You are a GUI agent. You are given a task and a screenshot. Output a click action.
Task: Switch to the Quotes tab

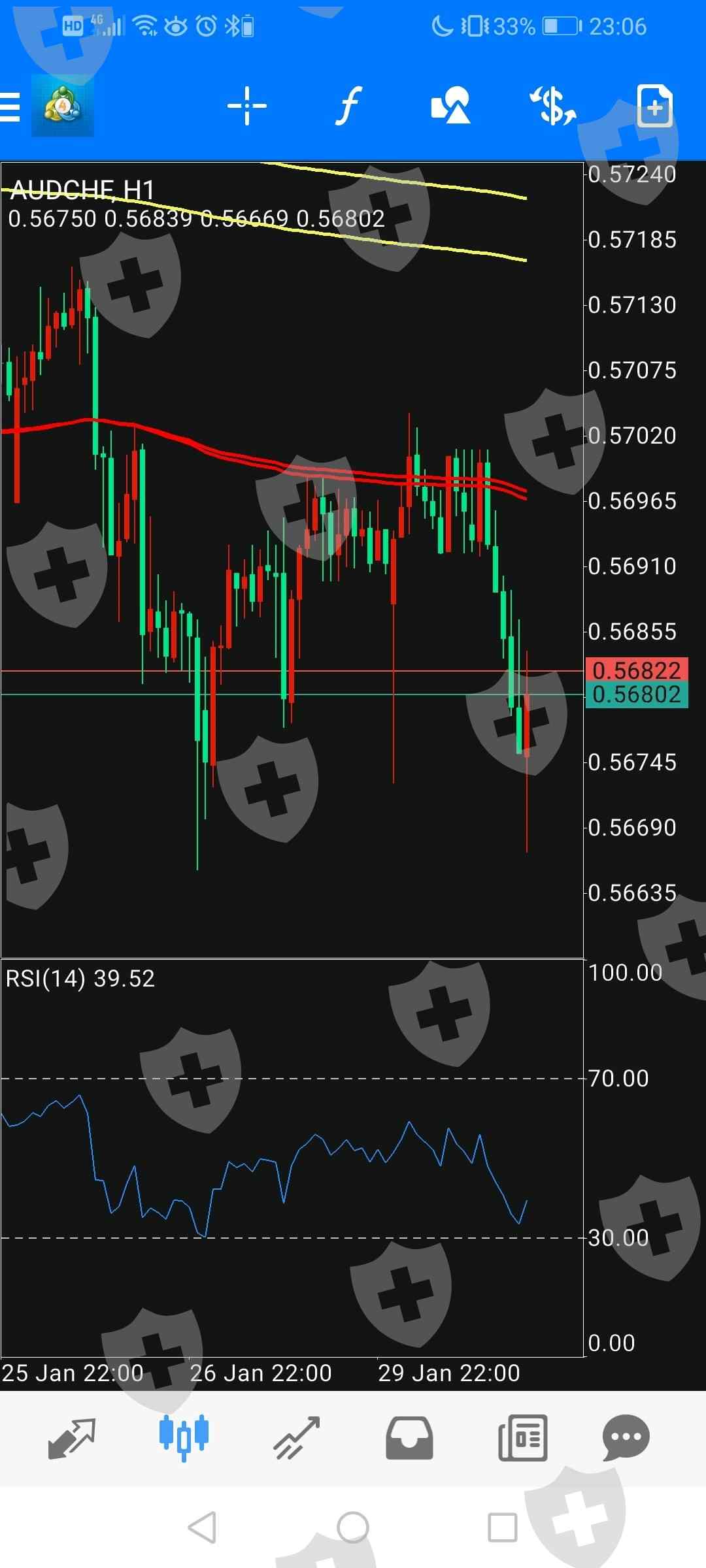pyautogui.click(x=72, y=1439)
